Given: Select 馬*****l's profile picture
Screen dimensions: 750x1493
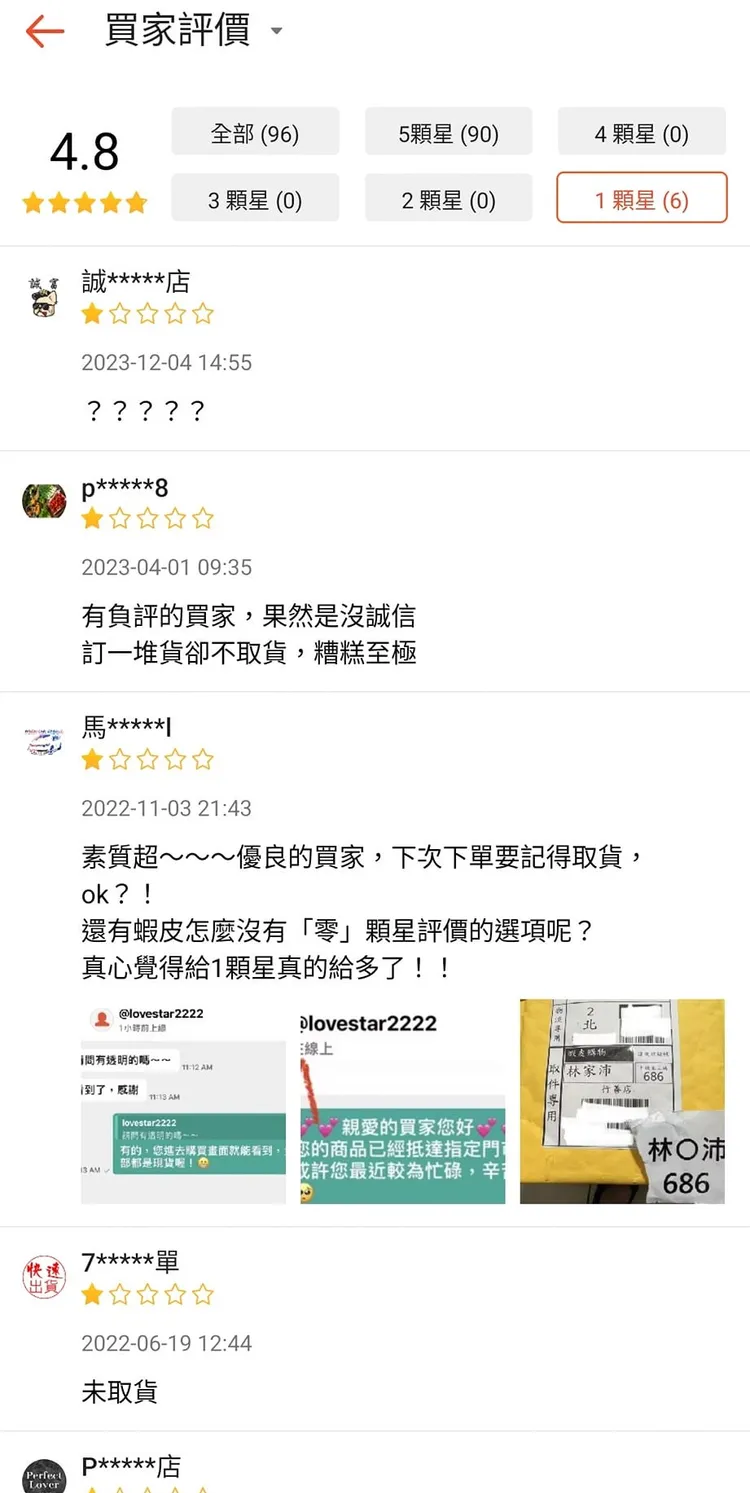Looking at the screenshot, I should tap(41, 742).
